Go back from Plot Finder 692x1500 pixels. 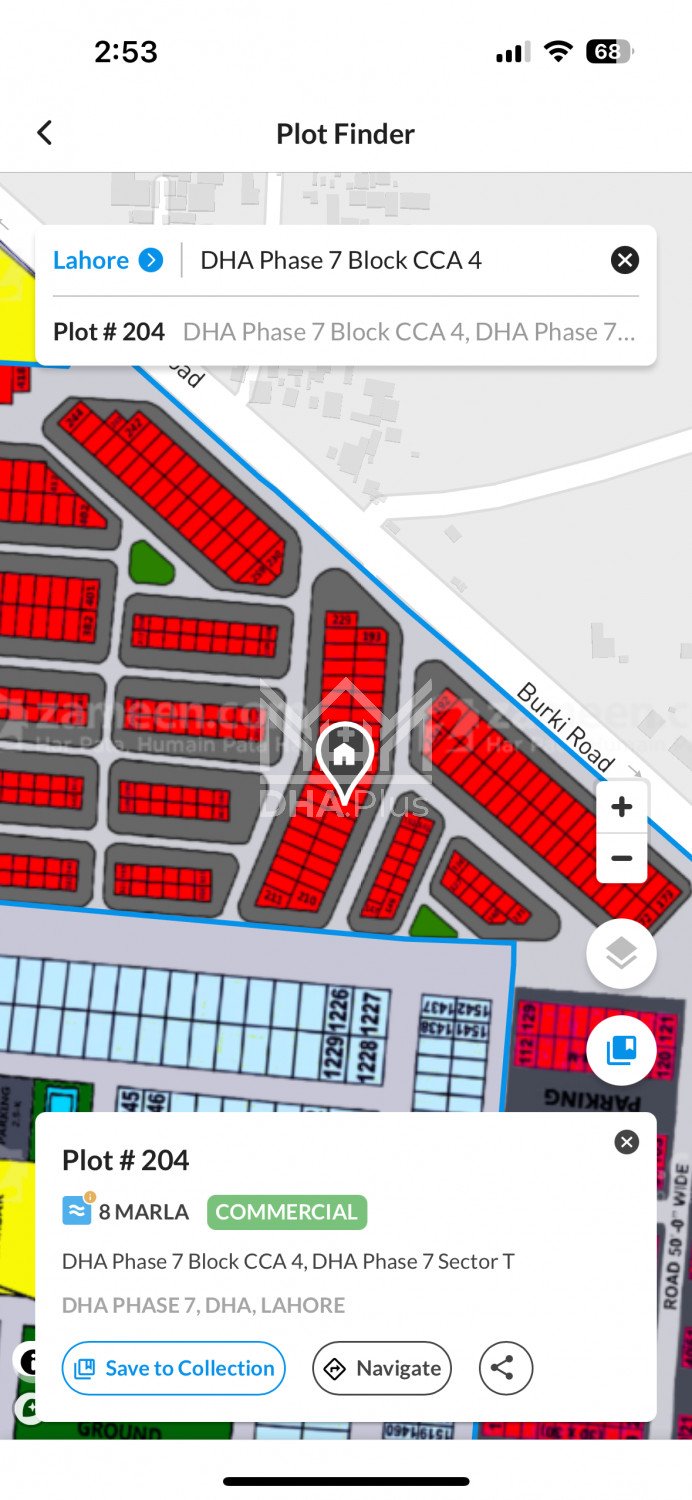point(45,133)
